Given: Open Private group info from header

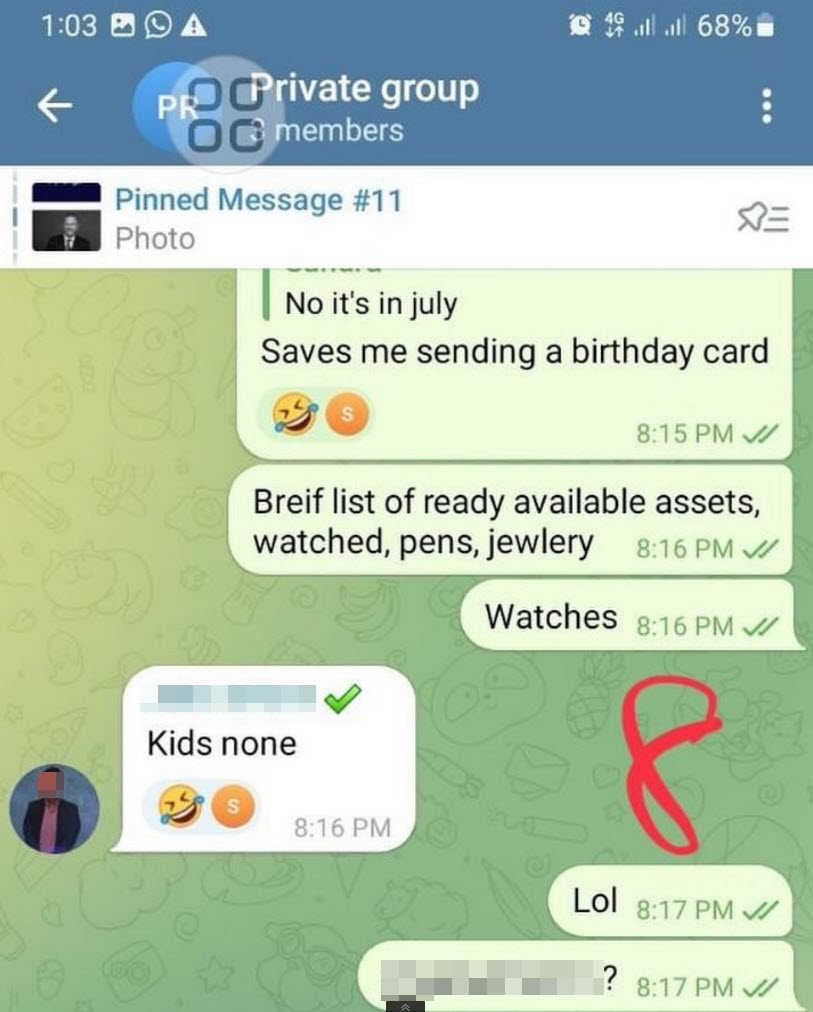Looking at the screenshot, I should [363, 108].
